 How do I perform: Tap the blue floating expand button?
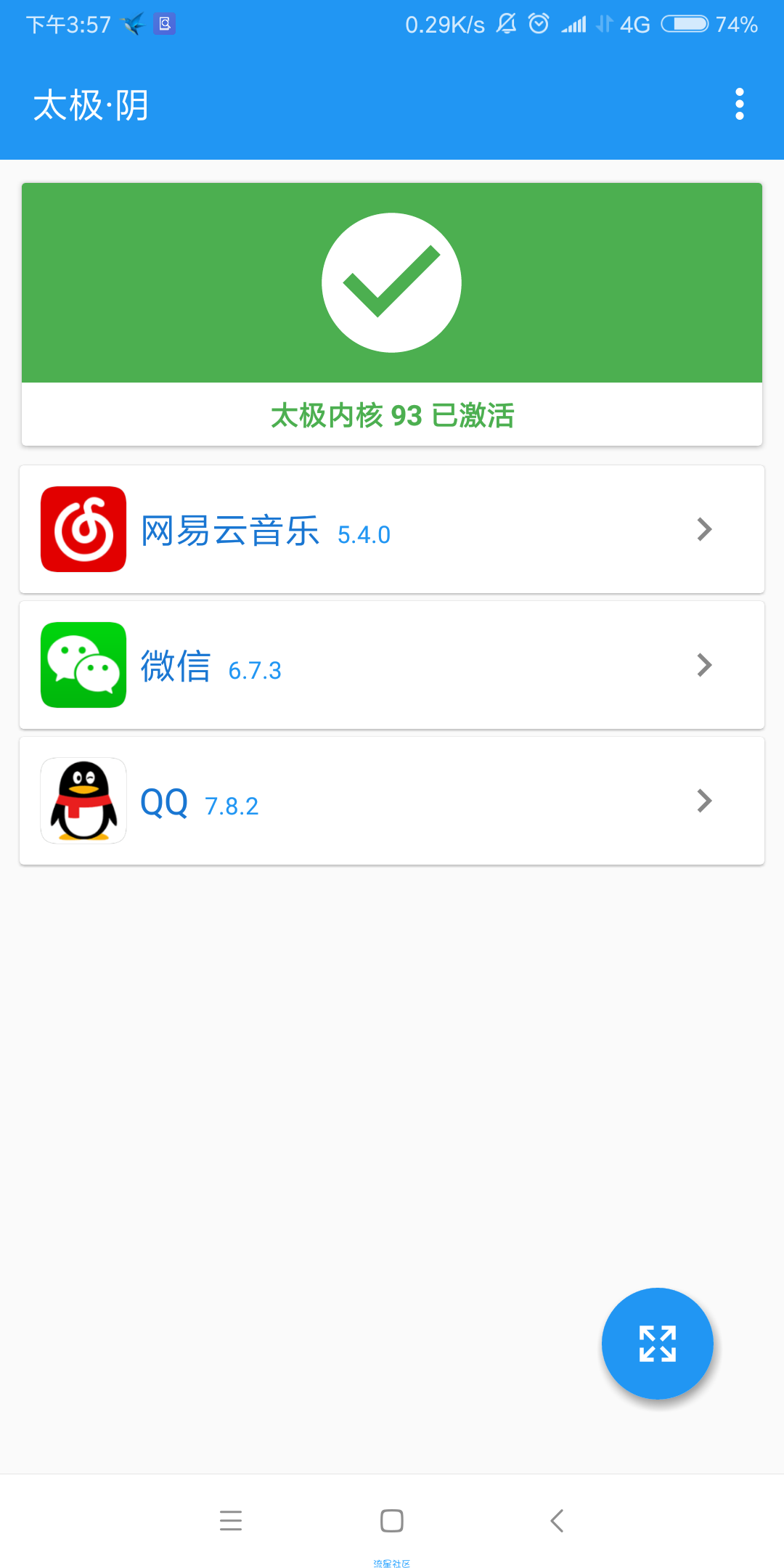tap(658, 1344)
